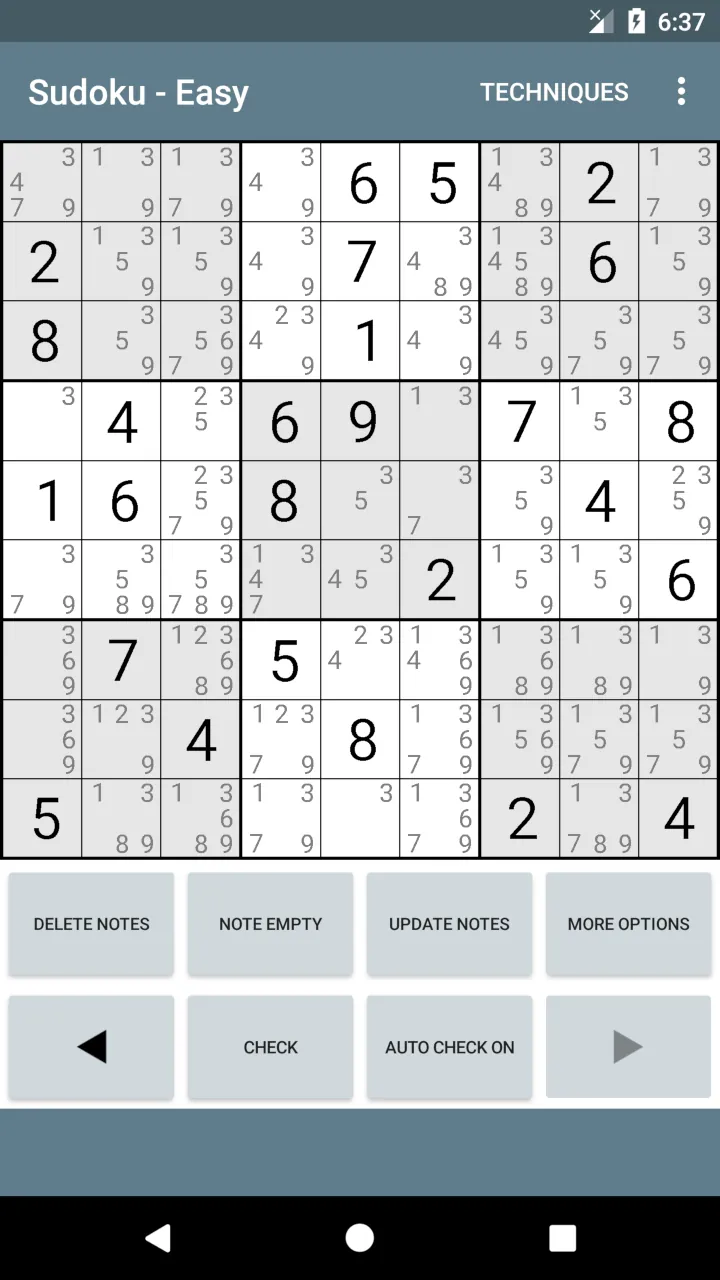Tap the Delete Notes button

[x=91, y=924]
